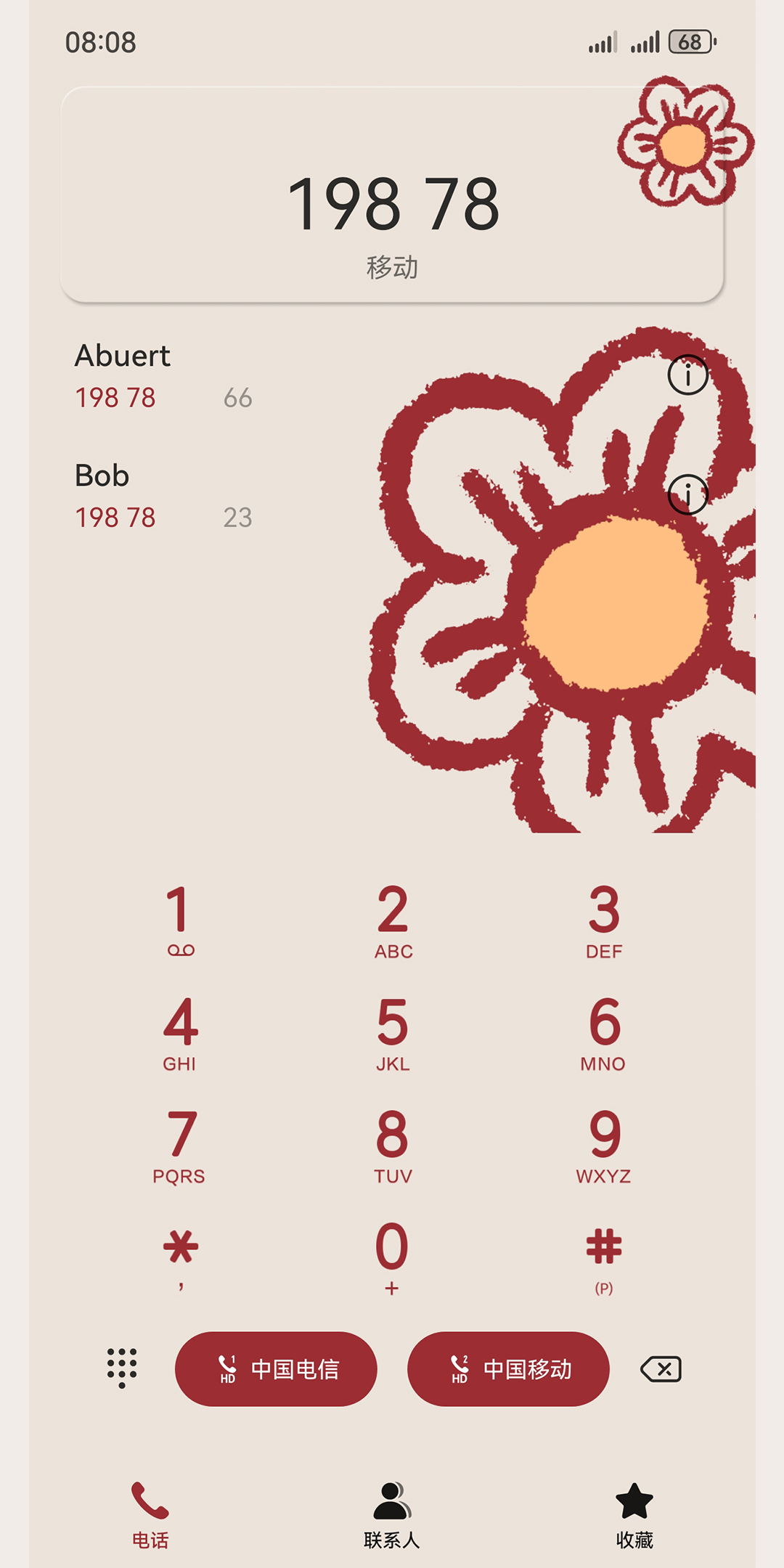The image size is (784, 1568).
Task: Enter digit 5 JKL
Action: 393,1034
